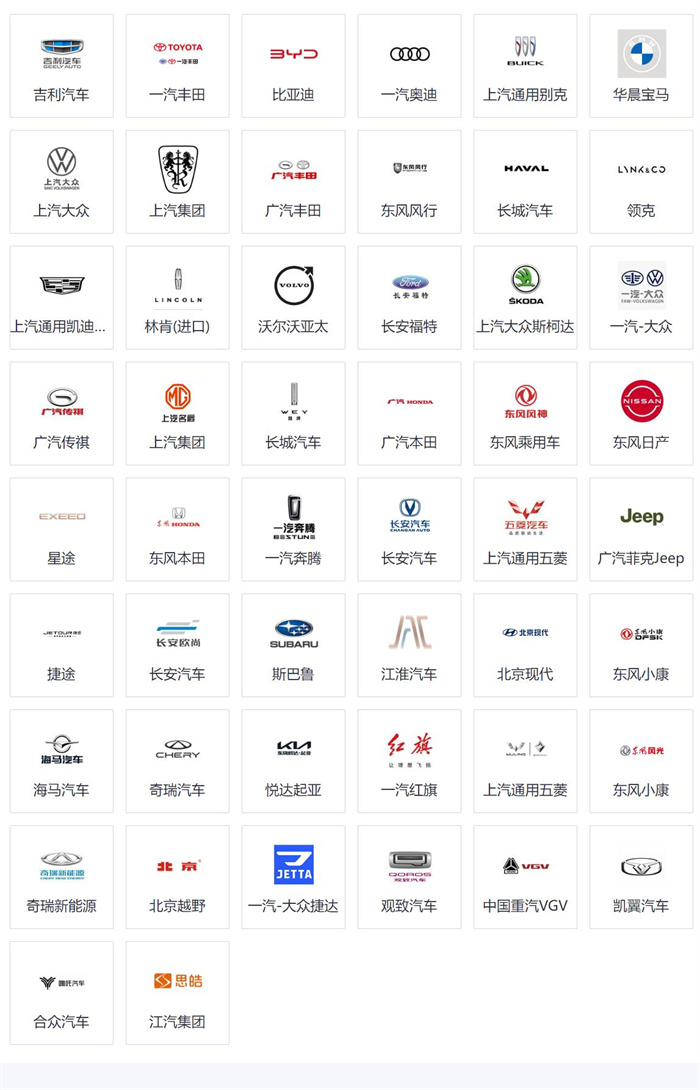Open 广汽传祺 brand tile
This screenshot has width=700, height=1090.
coord(61,414)
